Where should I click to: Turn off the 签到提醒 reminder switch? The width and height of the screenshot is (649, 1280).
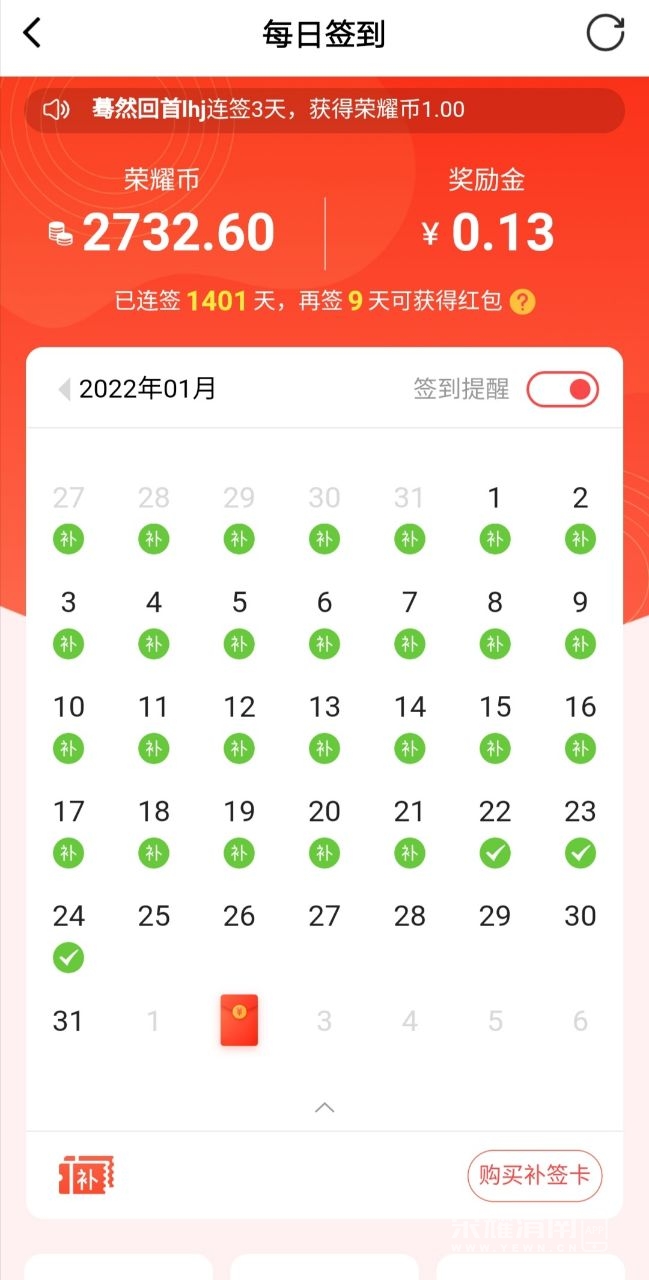point(563,389)
